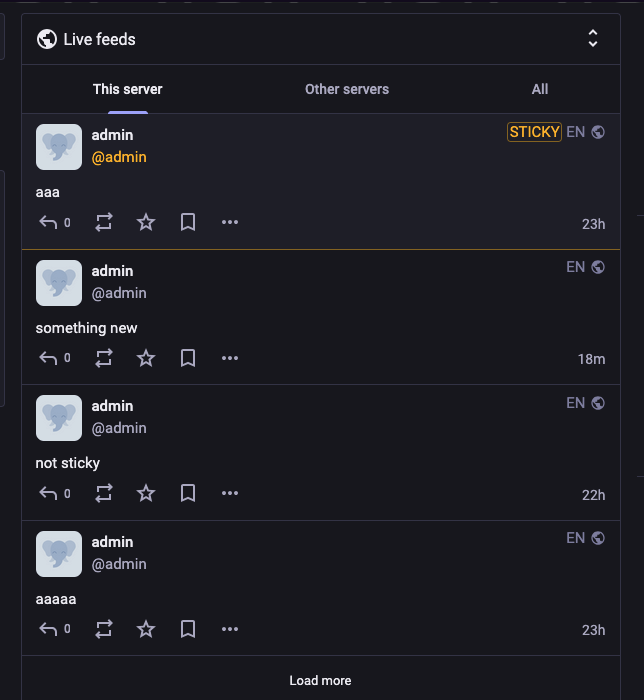Select the This server tab
644x700 pixels.
128,89
